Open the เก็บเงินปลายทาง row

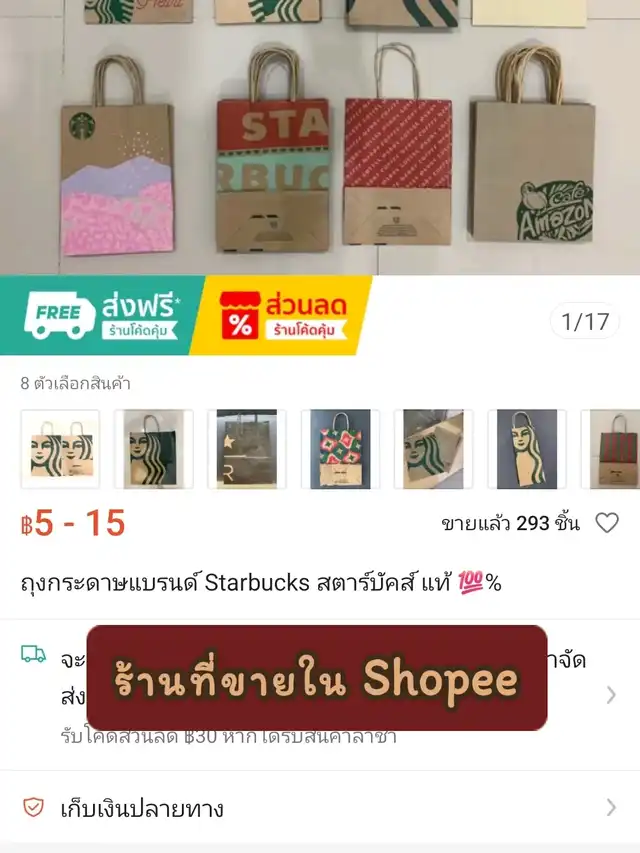(x=320, y=808)
